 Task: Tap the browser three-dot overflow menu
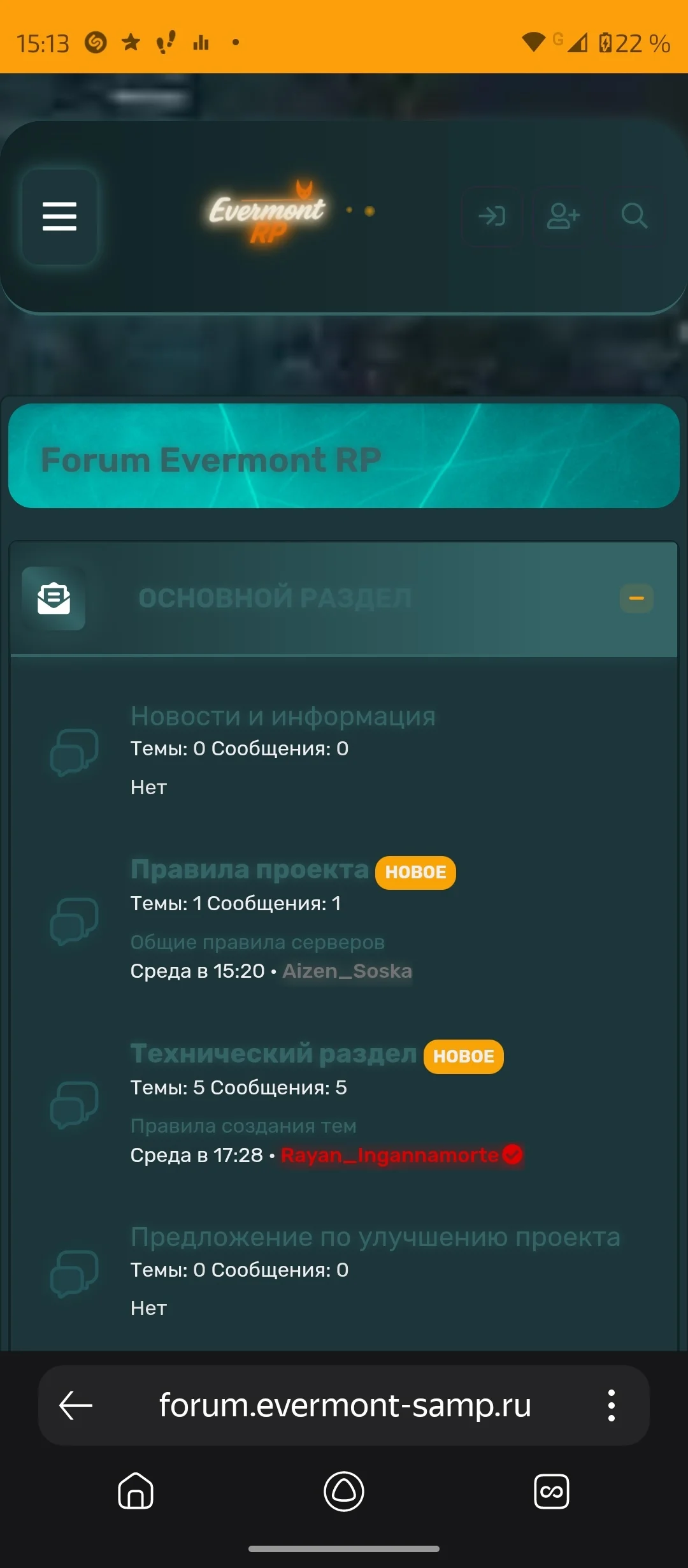point(610,1405)
